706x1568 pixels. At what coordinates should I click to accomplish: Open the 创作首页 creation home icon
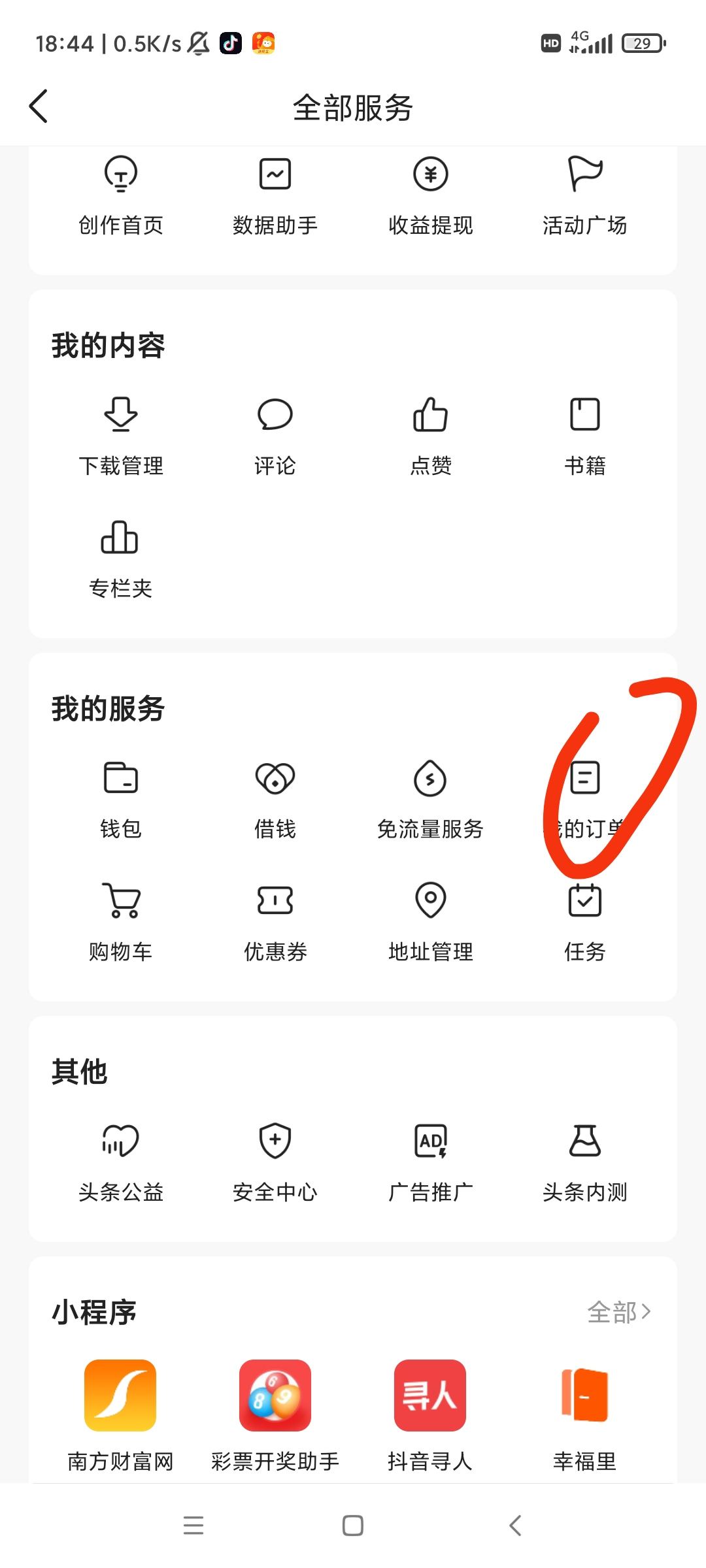click(120, 196)
